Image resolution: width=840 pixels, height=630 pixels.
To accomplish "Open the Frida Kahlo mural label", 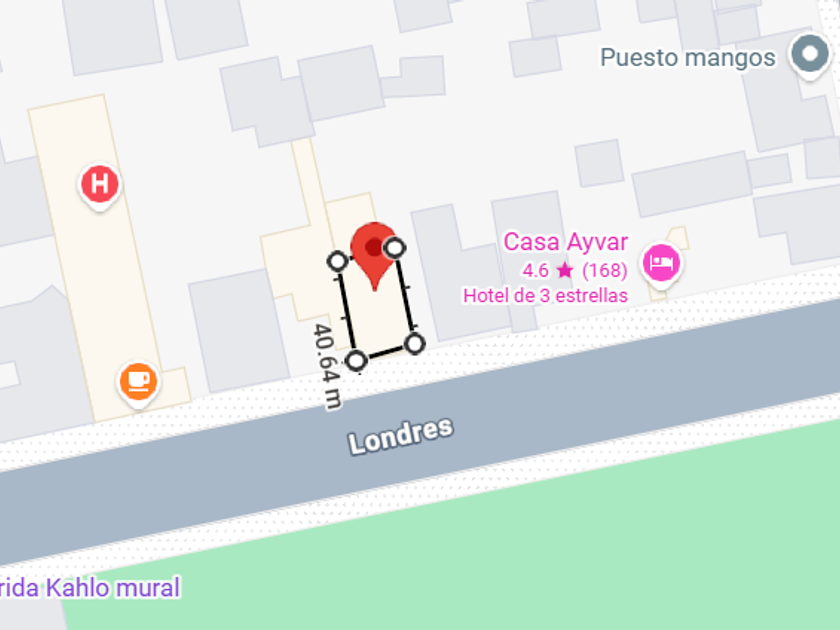I will (89, 588).
